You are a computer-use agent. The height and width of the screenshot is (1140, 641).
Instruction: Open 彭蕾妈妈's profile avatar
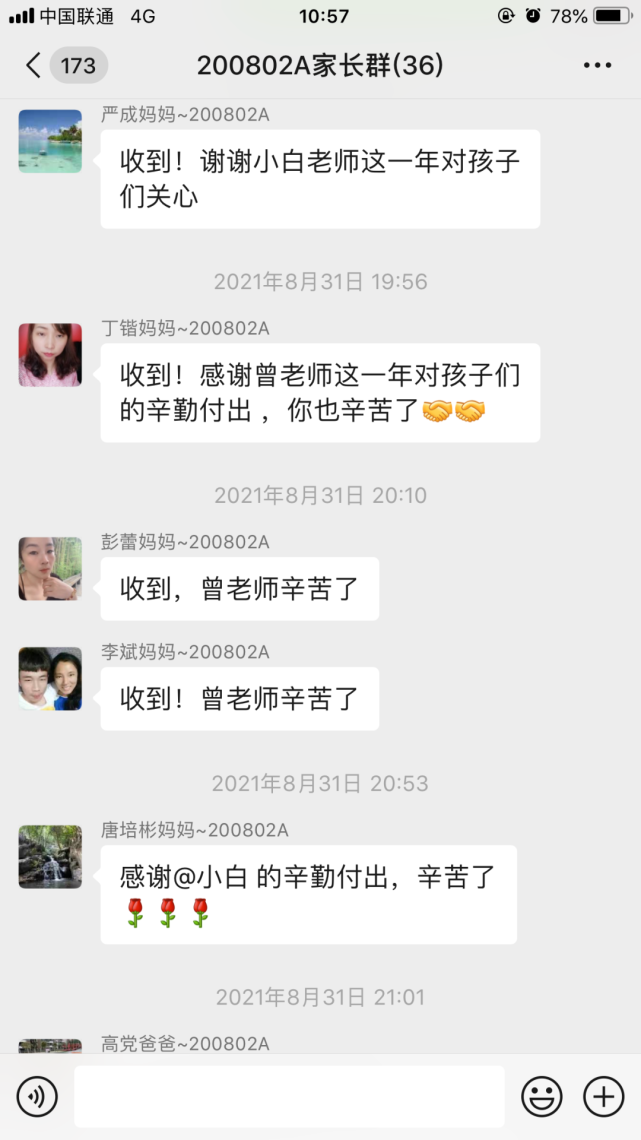tap(50, 569)
